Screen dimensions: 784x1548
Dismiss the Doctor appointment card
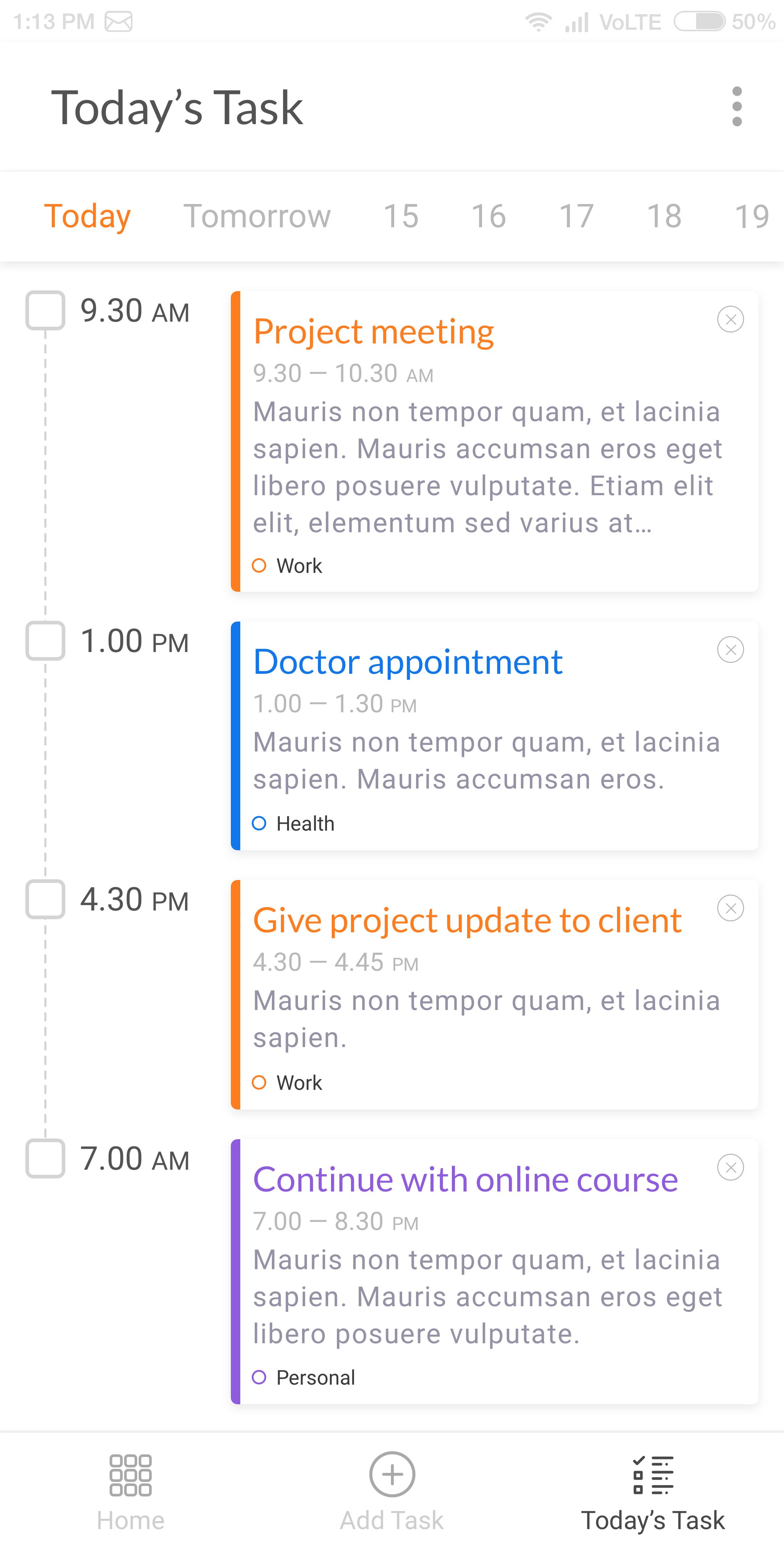coord(731,649)
